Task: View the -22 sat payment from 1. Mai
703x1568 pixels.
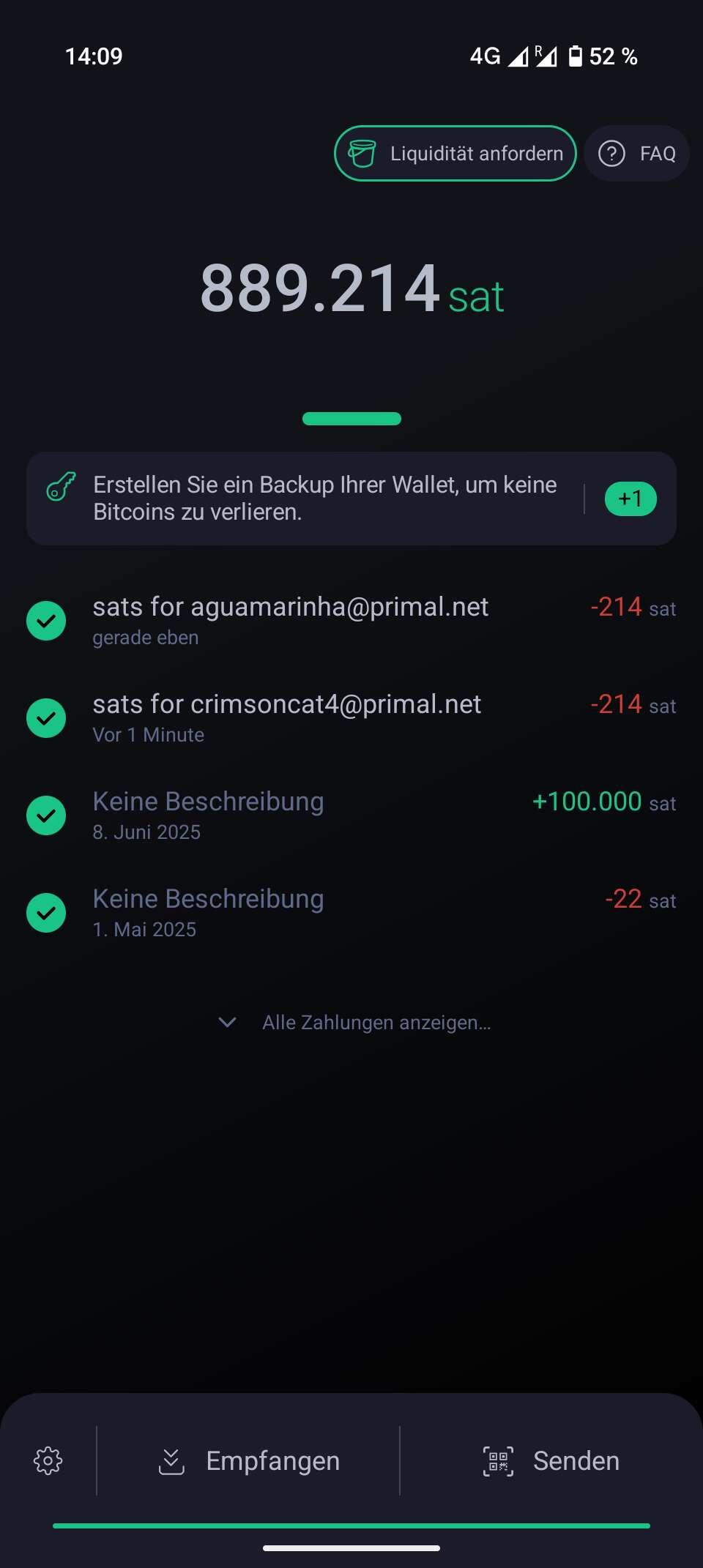Action: pyautogui.click(x=351, y=913)
